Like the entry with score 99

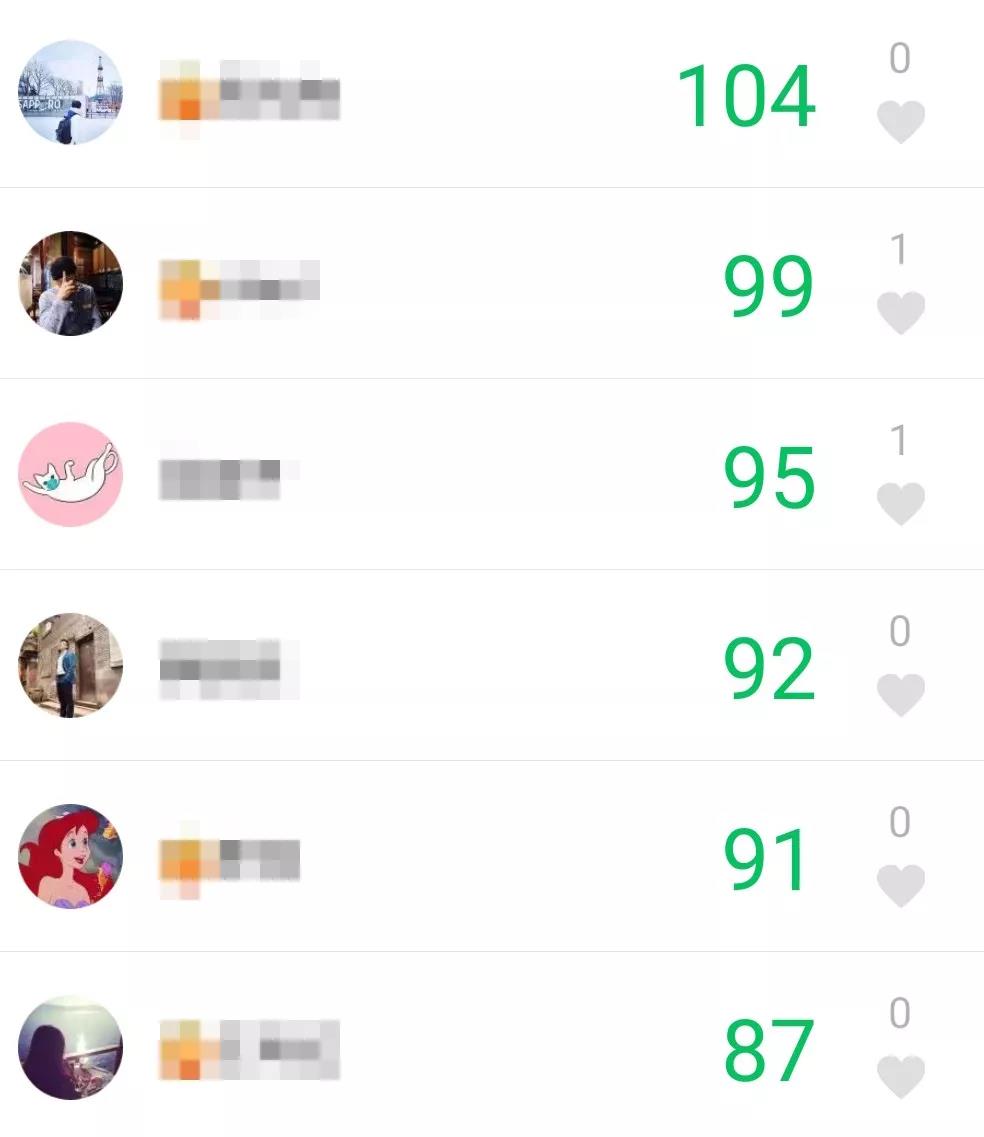tap(900, 313)
